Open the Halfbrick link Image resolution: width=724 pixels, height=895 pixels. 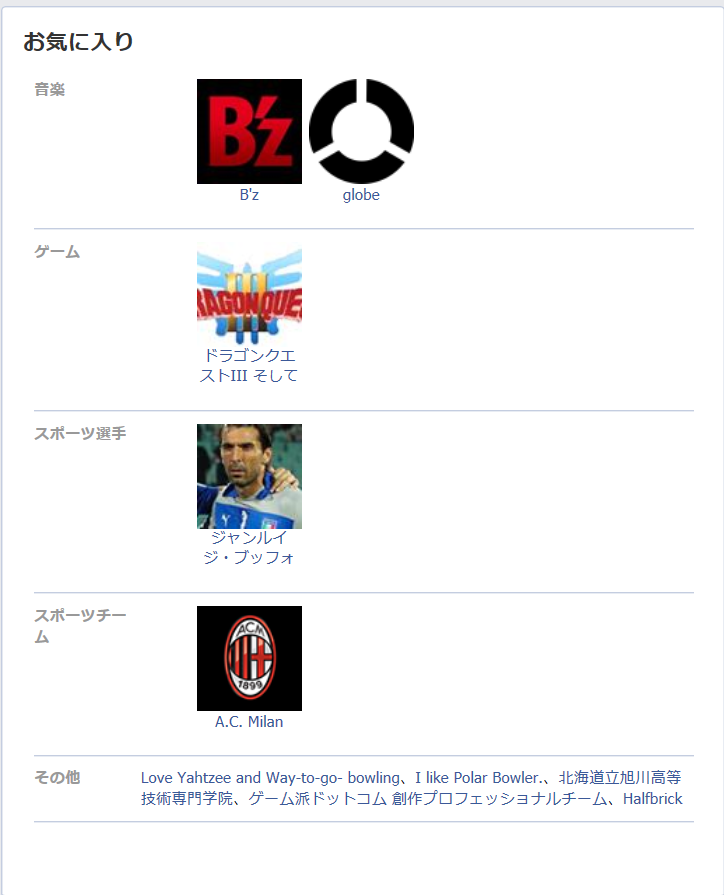652,799
